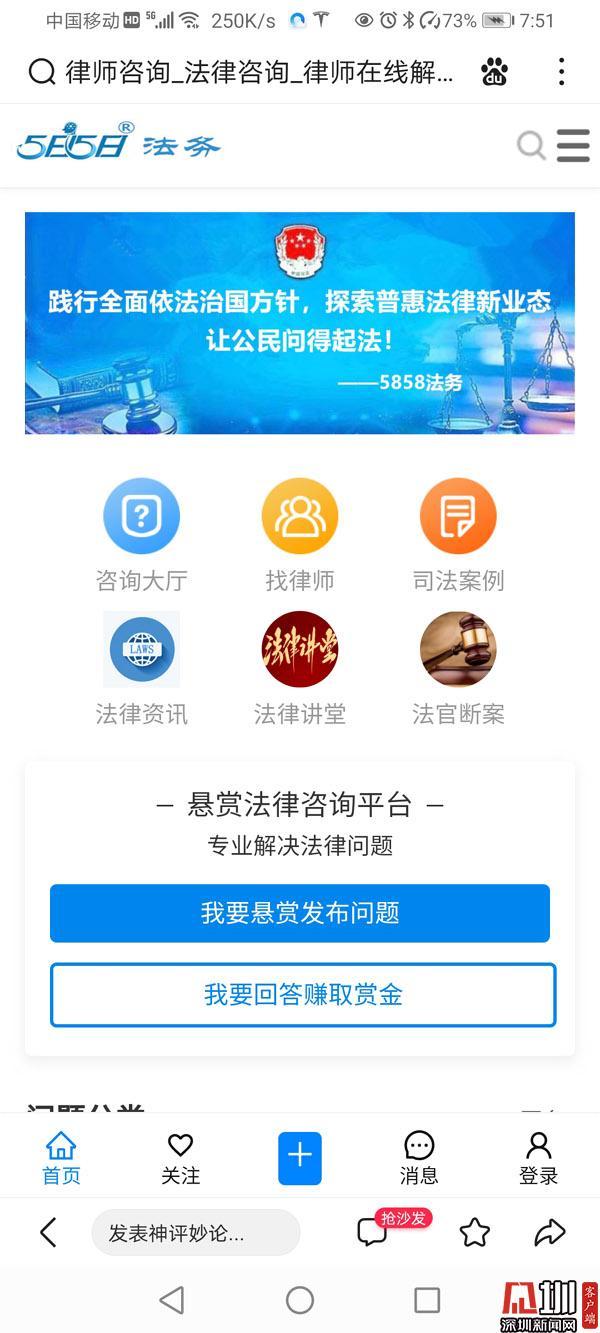The width and height of the screenshot is (600, 1333).
Task: Switch to the 关注 tab
Action: (180, 1158)
